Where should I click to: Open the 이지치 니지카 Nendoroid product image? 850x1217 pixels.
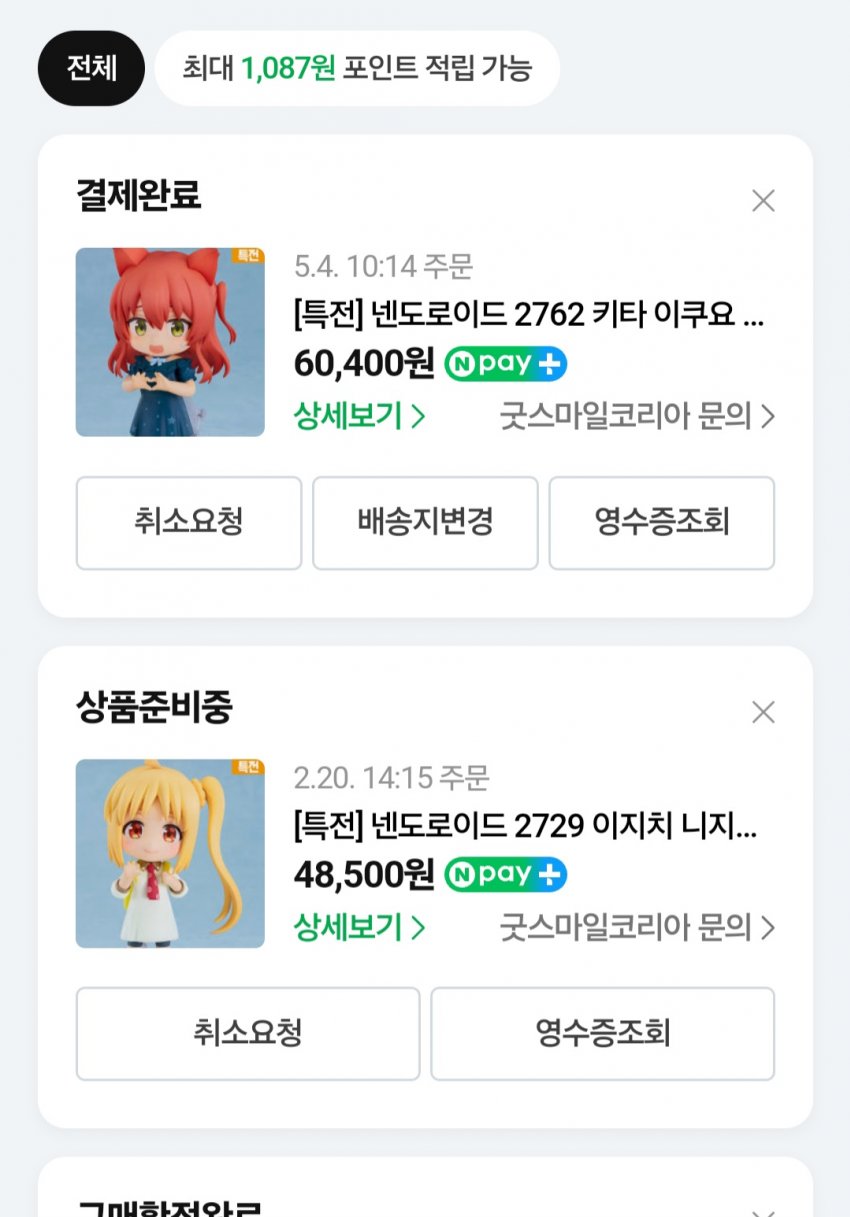(x=170, y=853)
